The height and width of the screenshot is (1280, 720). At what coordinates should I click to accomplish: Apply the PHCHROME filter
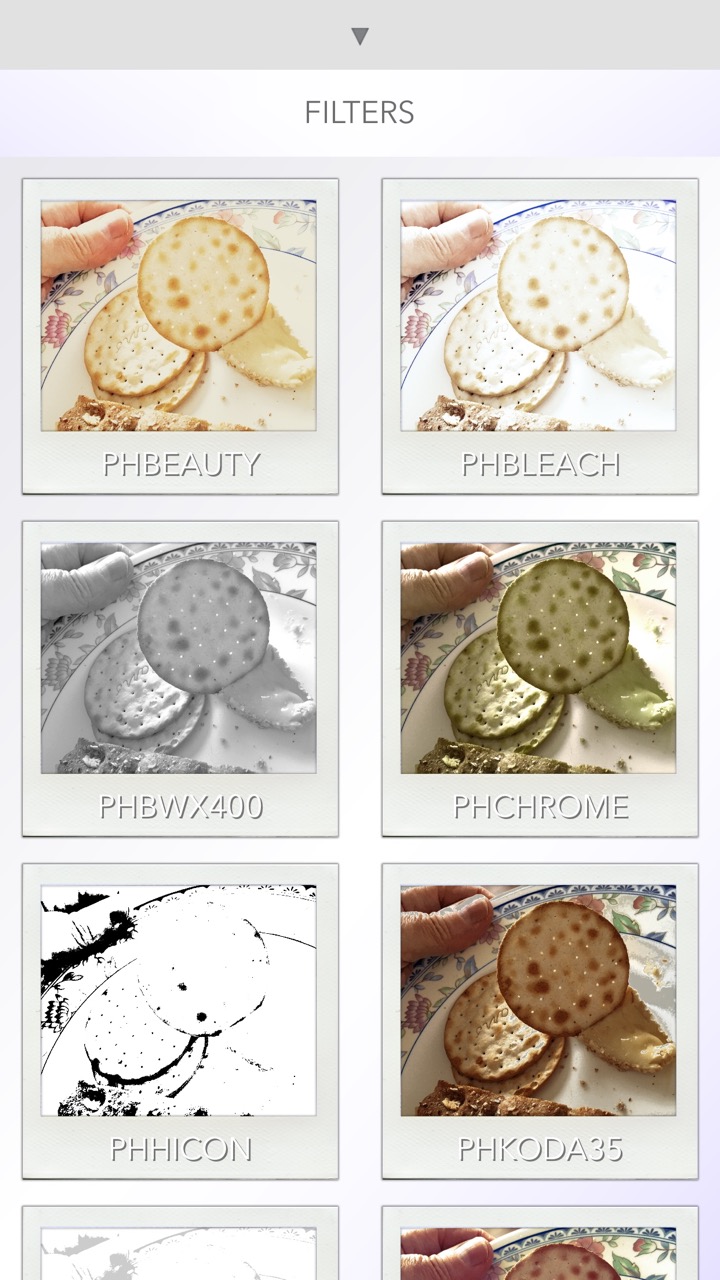click(x=540, y=677)
